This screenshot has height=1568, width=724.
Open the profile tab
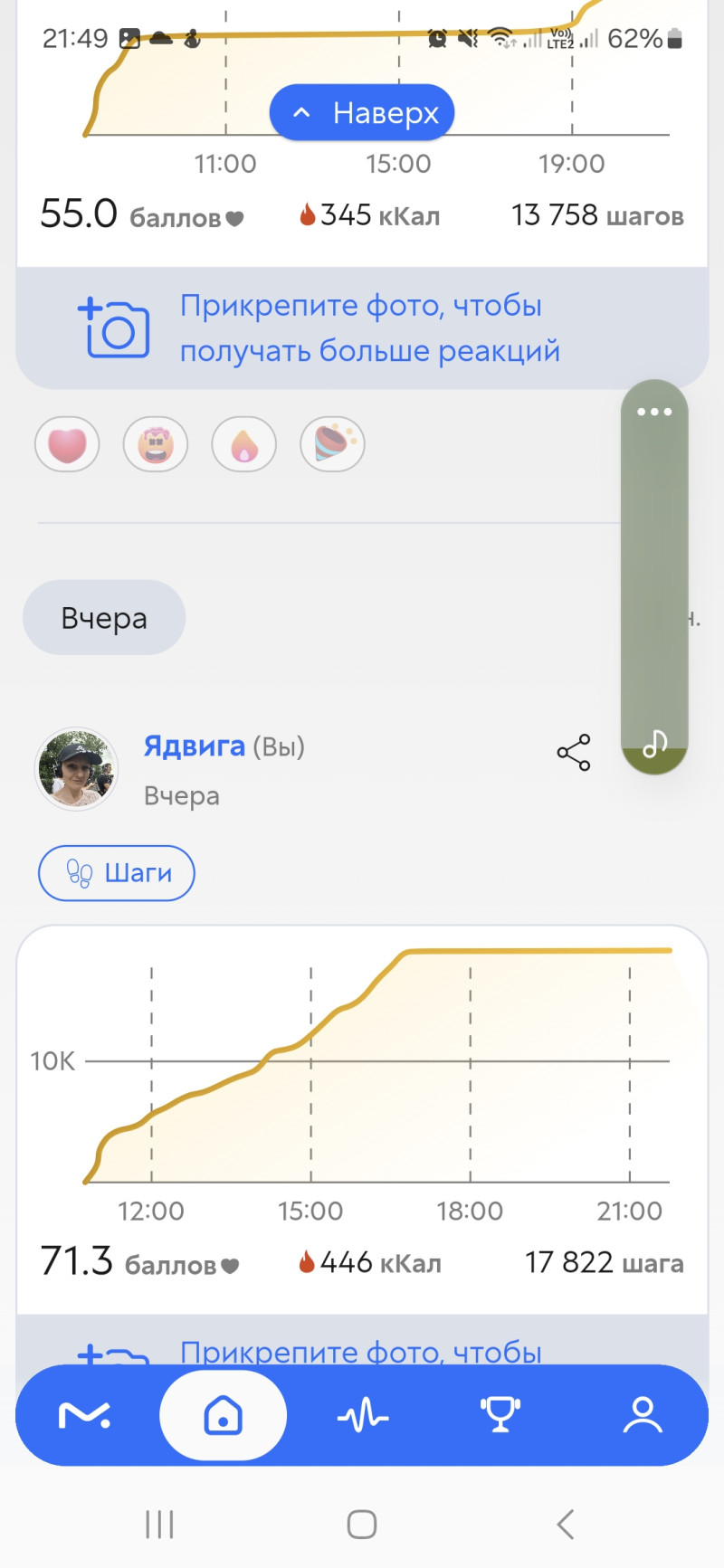pyautogui.click(x=643, y=1414)
